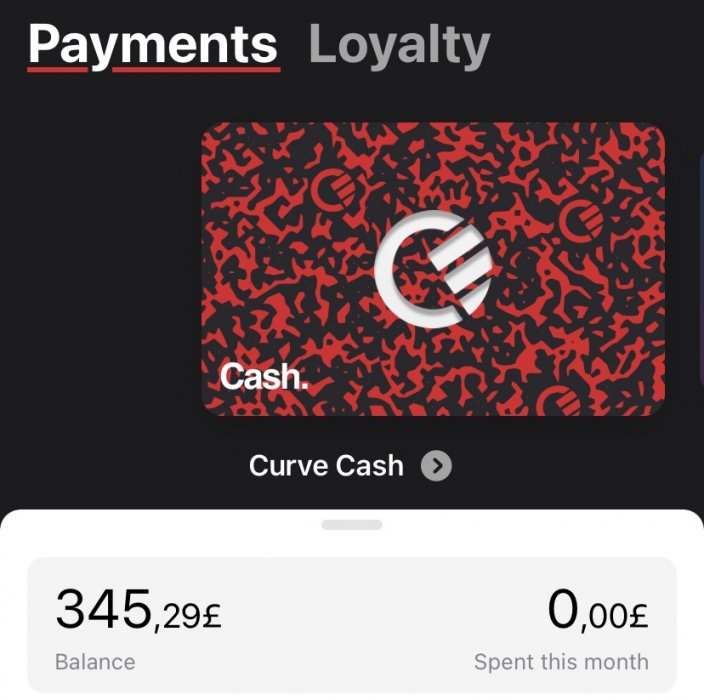Viewport: 704px width, 700px height.
Task: Open the Curve Cash card
Action: coord(432,269)
